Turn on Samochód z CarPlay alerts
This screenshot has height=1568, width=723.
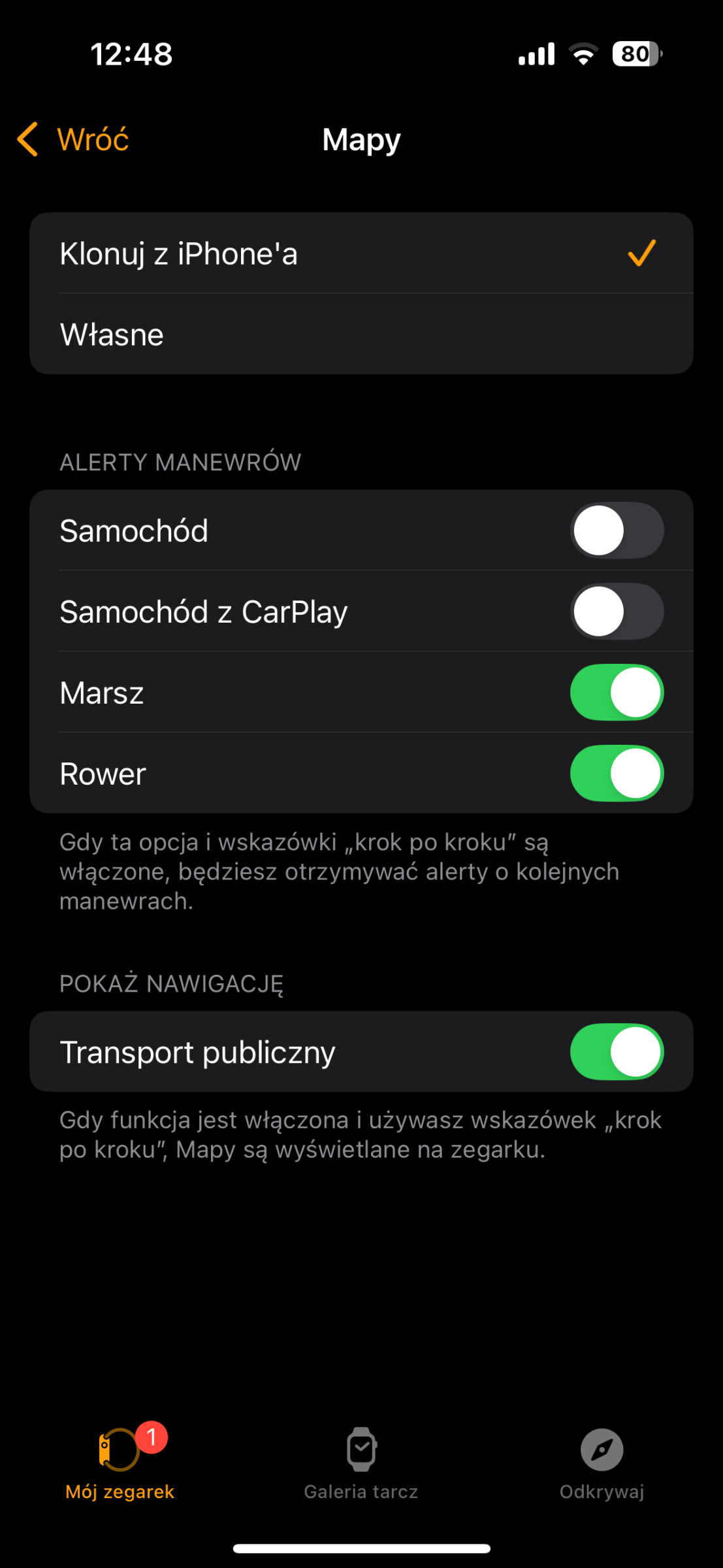[x=617, y=612]
